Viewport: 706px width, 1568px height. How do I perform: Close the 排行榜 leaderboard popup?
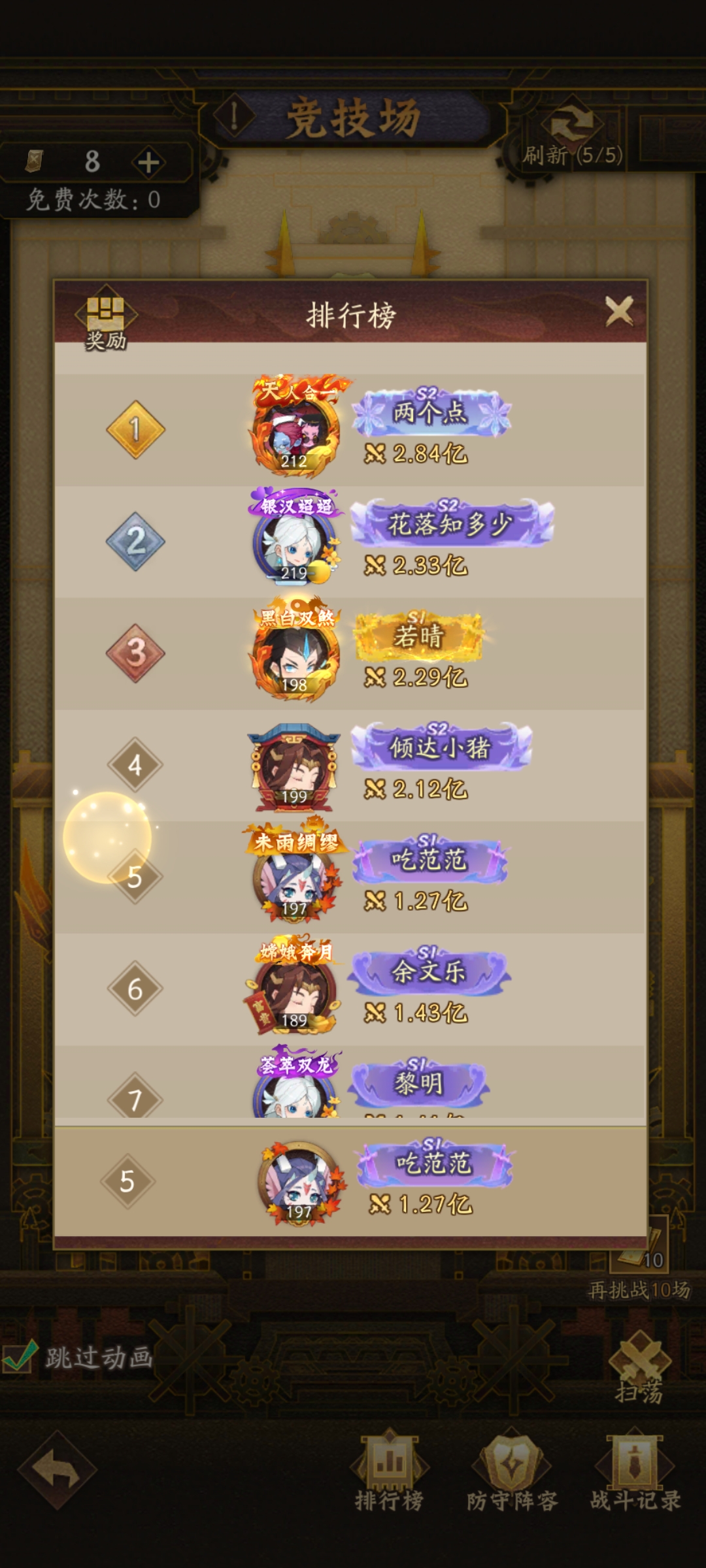(618, 311)
